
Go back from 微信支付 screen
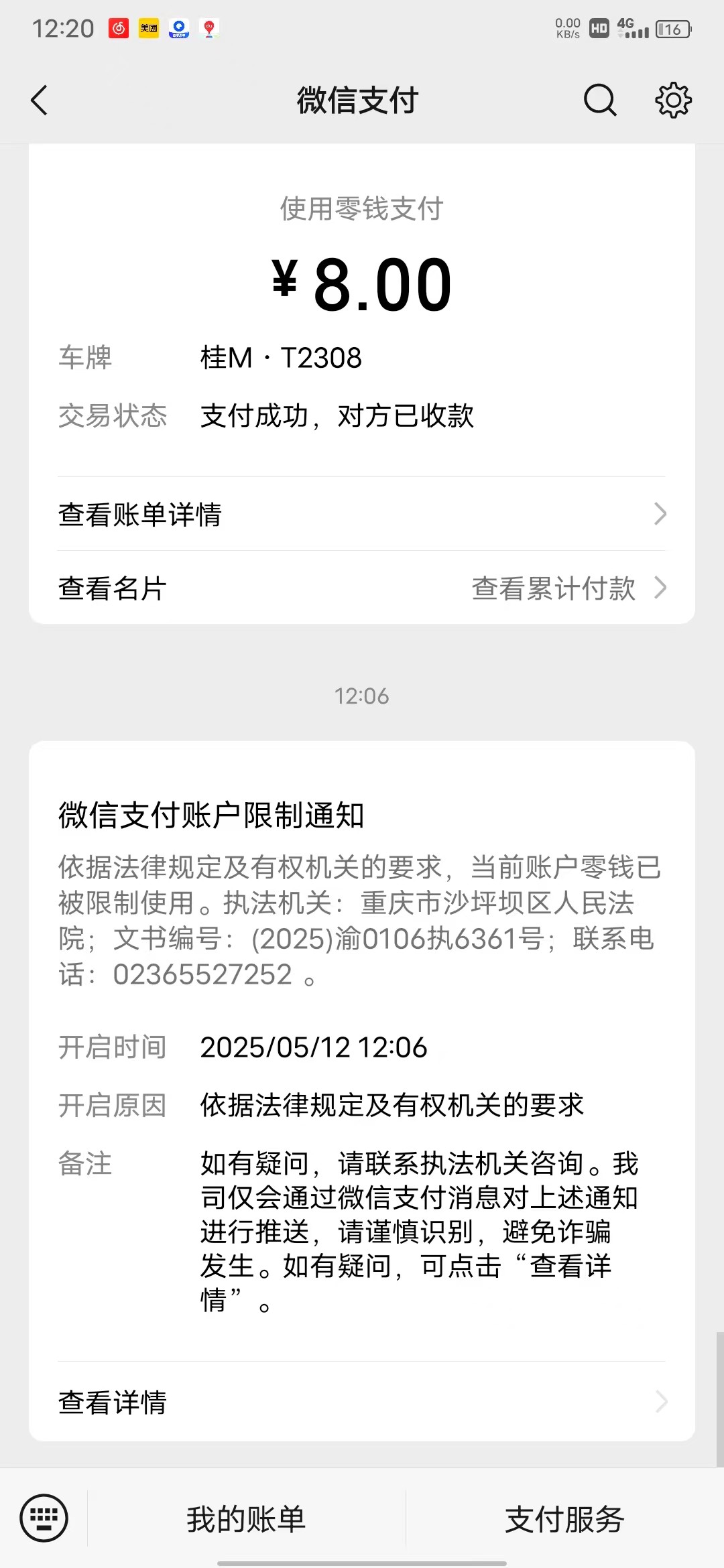pos(40,101)
